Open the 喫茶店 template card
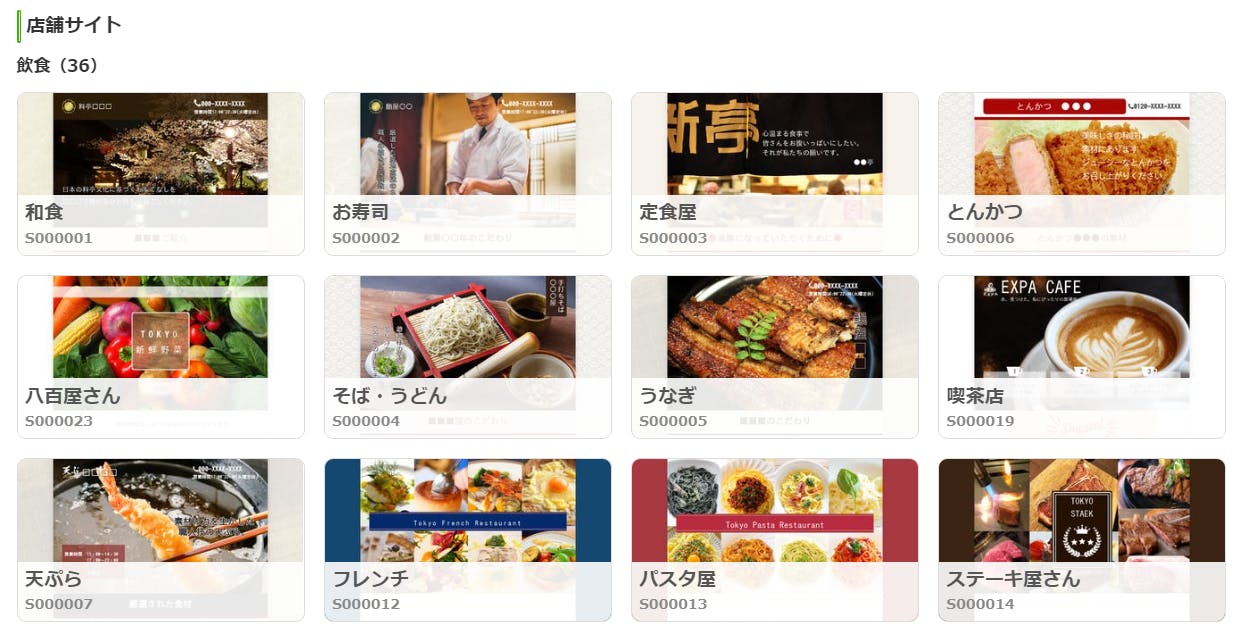 click(x=1081, y=356)
